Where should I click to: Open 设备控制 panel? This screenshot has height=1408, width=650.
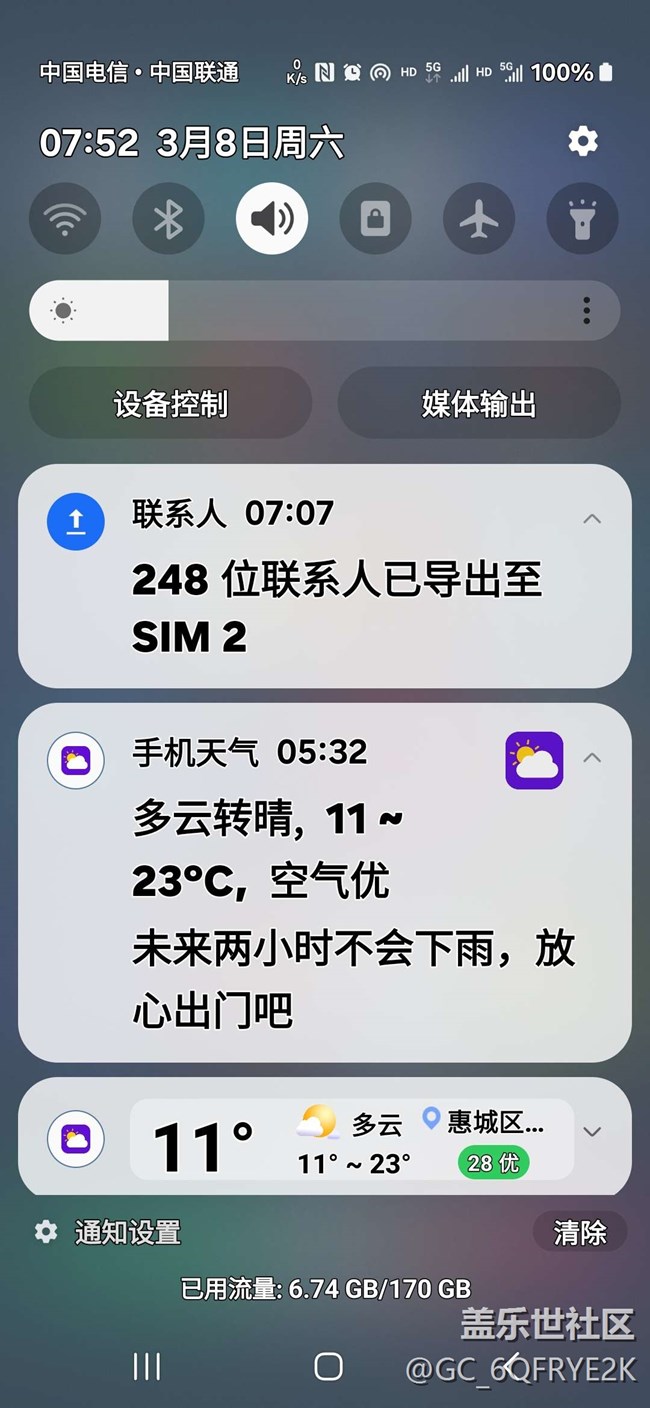(x=171, y=404)
